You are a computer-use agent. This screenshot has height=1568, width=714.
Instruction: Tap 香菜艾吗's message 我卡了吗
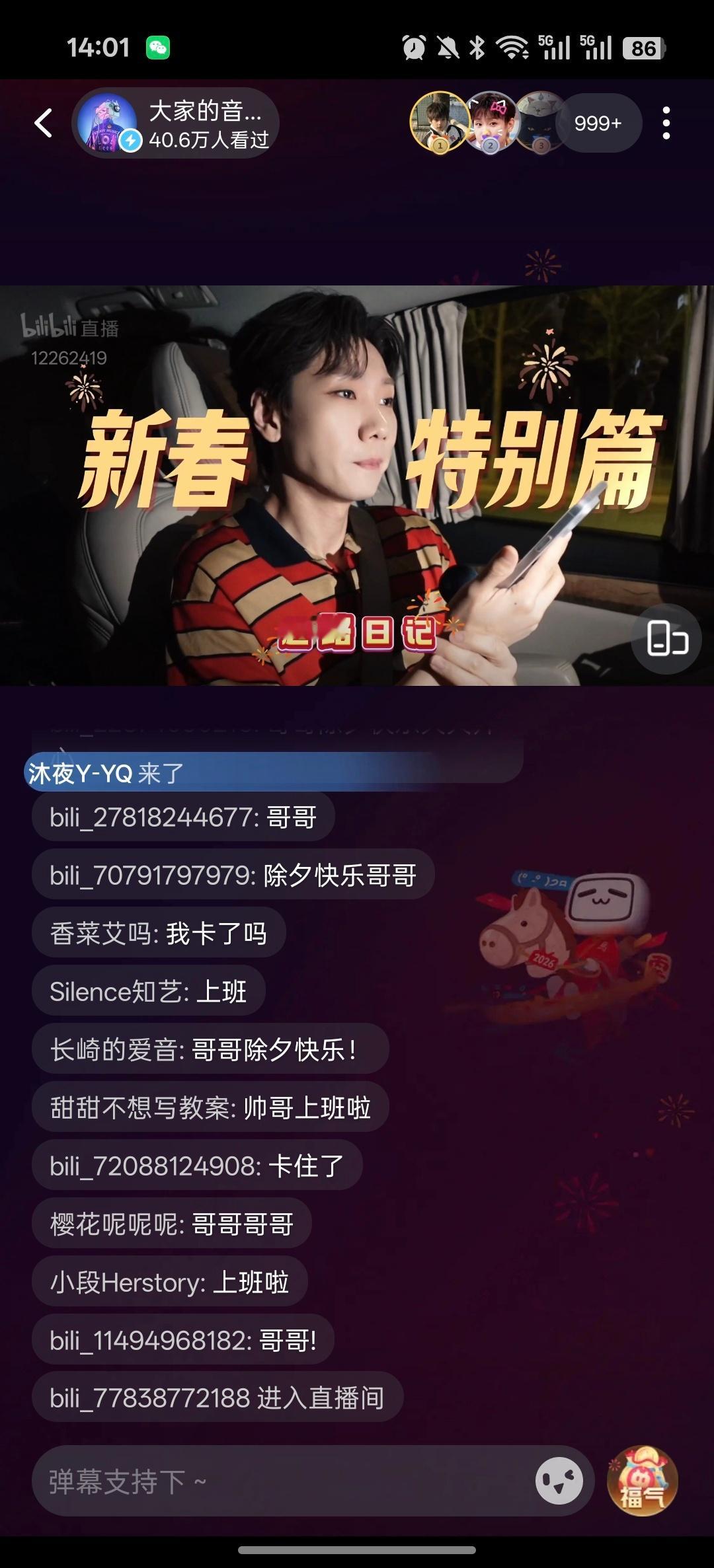(159, 932)
